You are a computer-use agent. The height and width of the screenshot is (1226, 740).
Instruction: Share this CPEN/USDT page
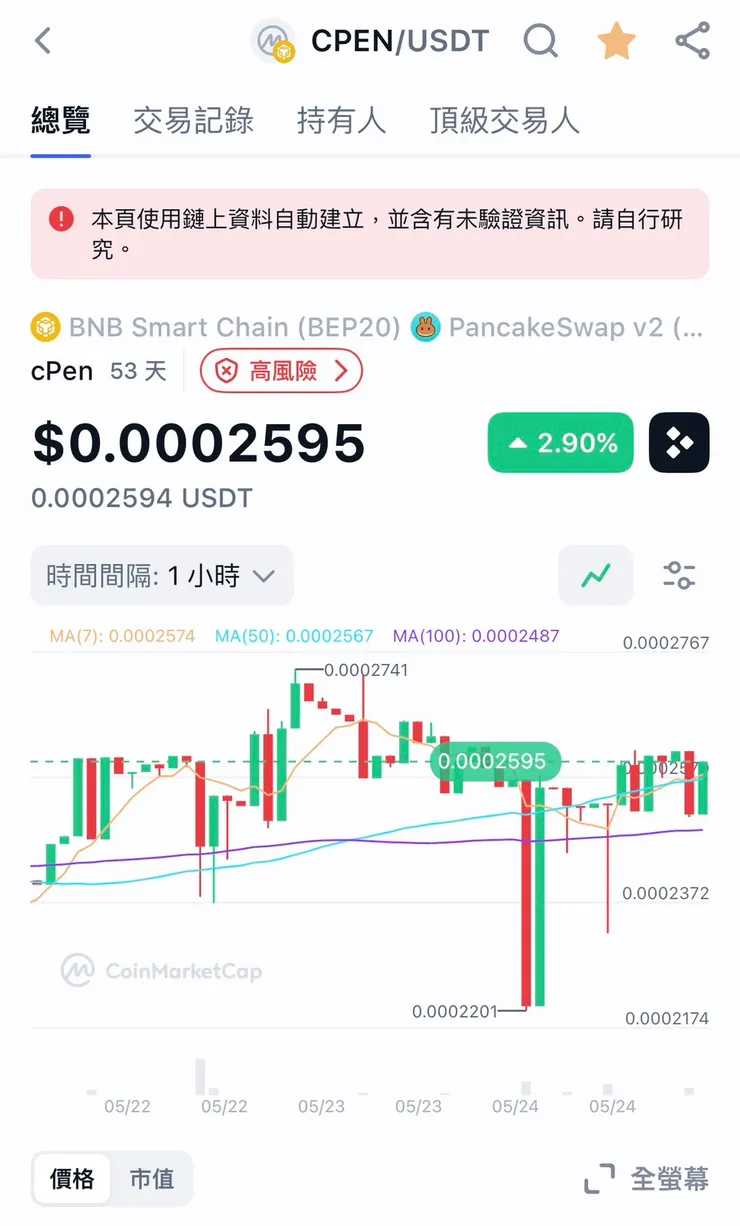point(692,41)
